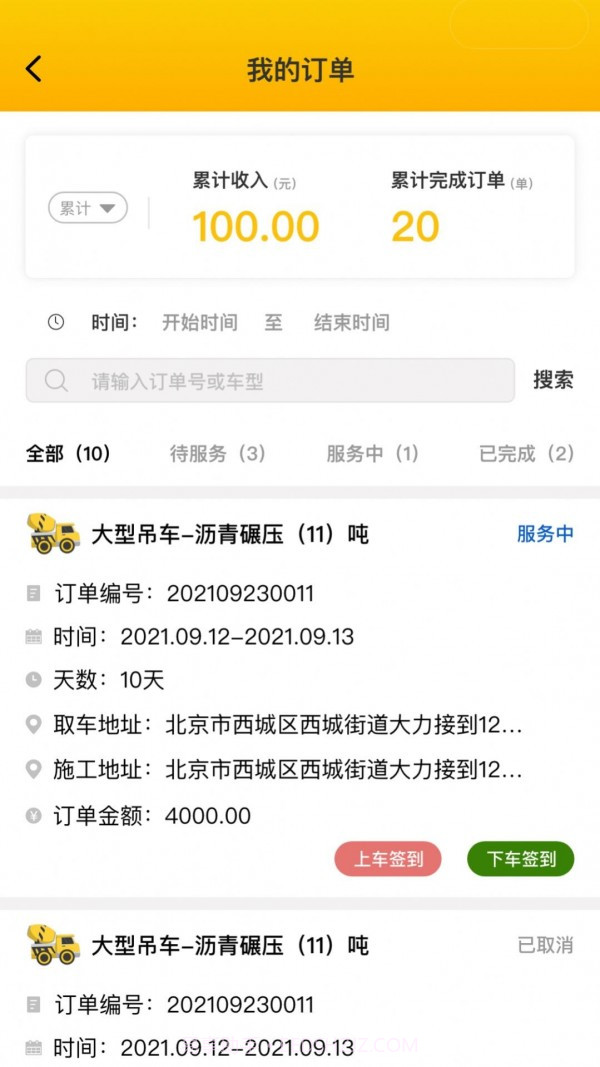
Task: Switch to the 服务中 (1) tab
Action: click(x=372, y=454)
